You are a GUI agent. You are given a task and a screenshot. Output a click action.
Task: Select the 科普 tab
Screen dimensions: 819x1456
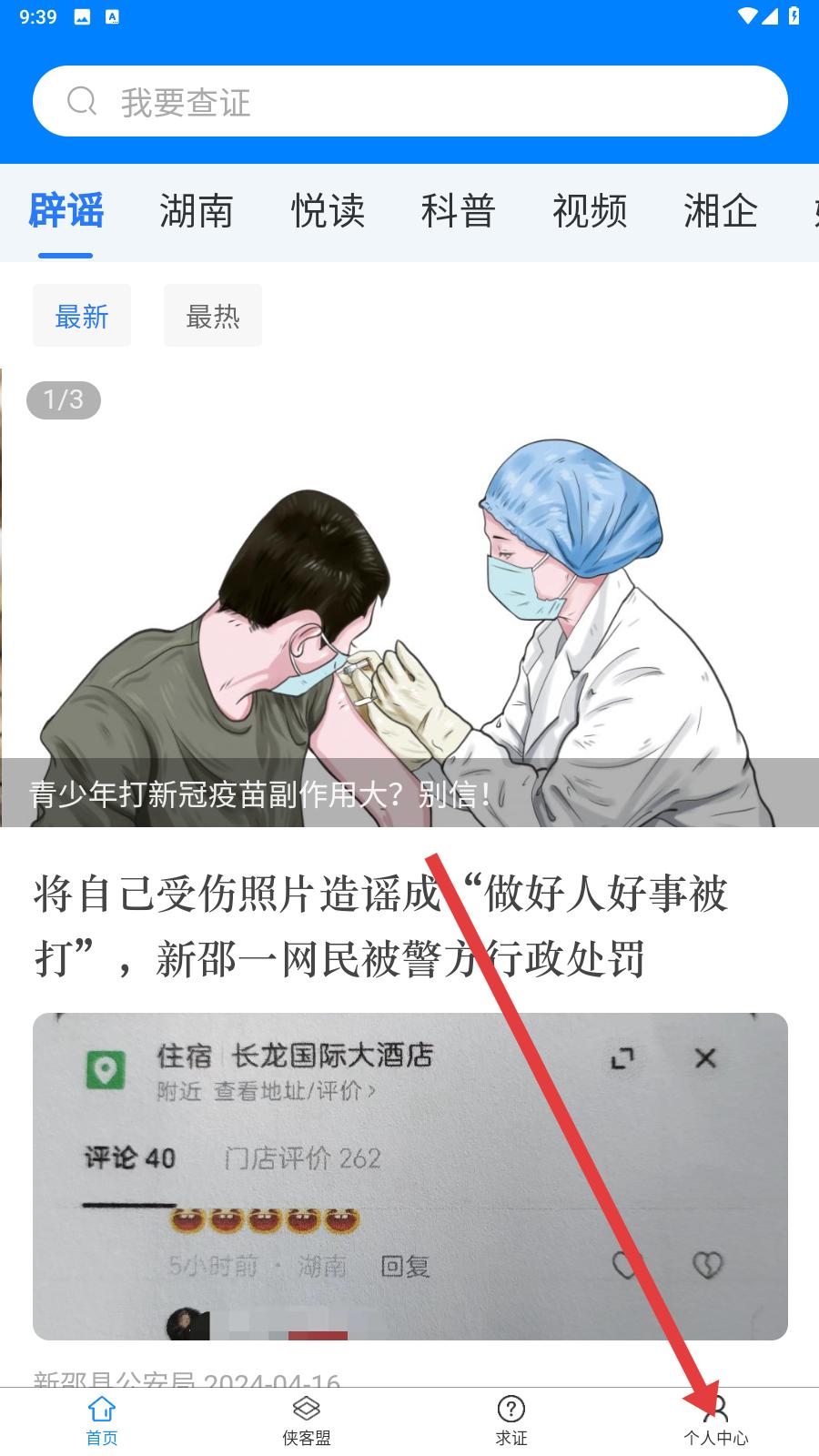459,211
